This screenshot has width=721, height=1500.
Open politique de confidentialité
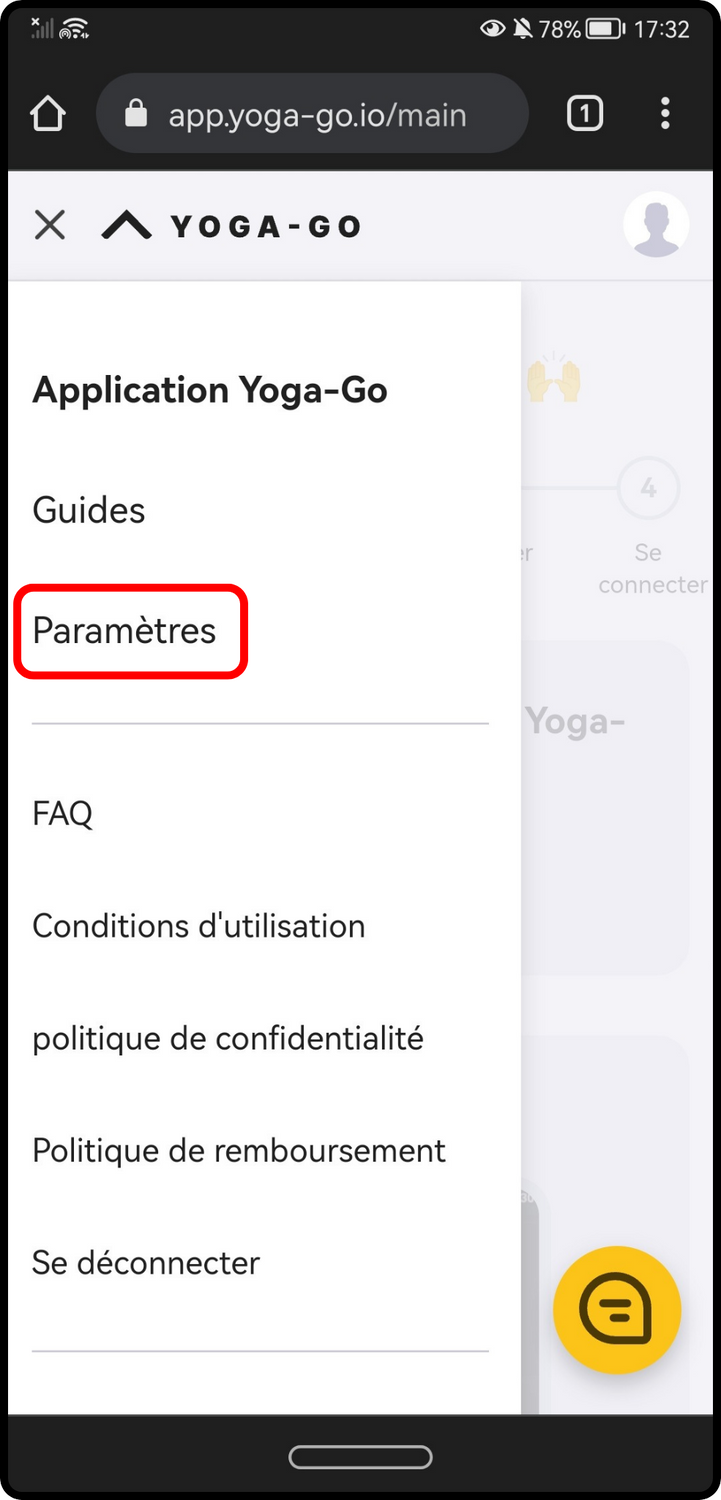click(x=228, y=1038)
